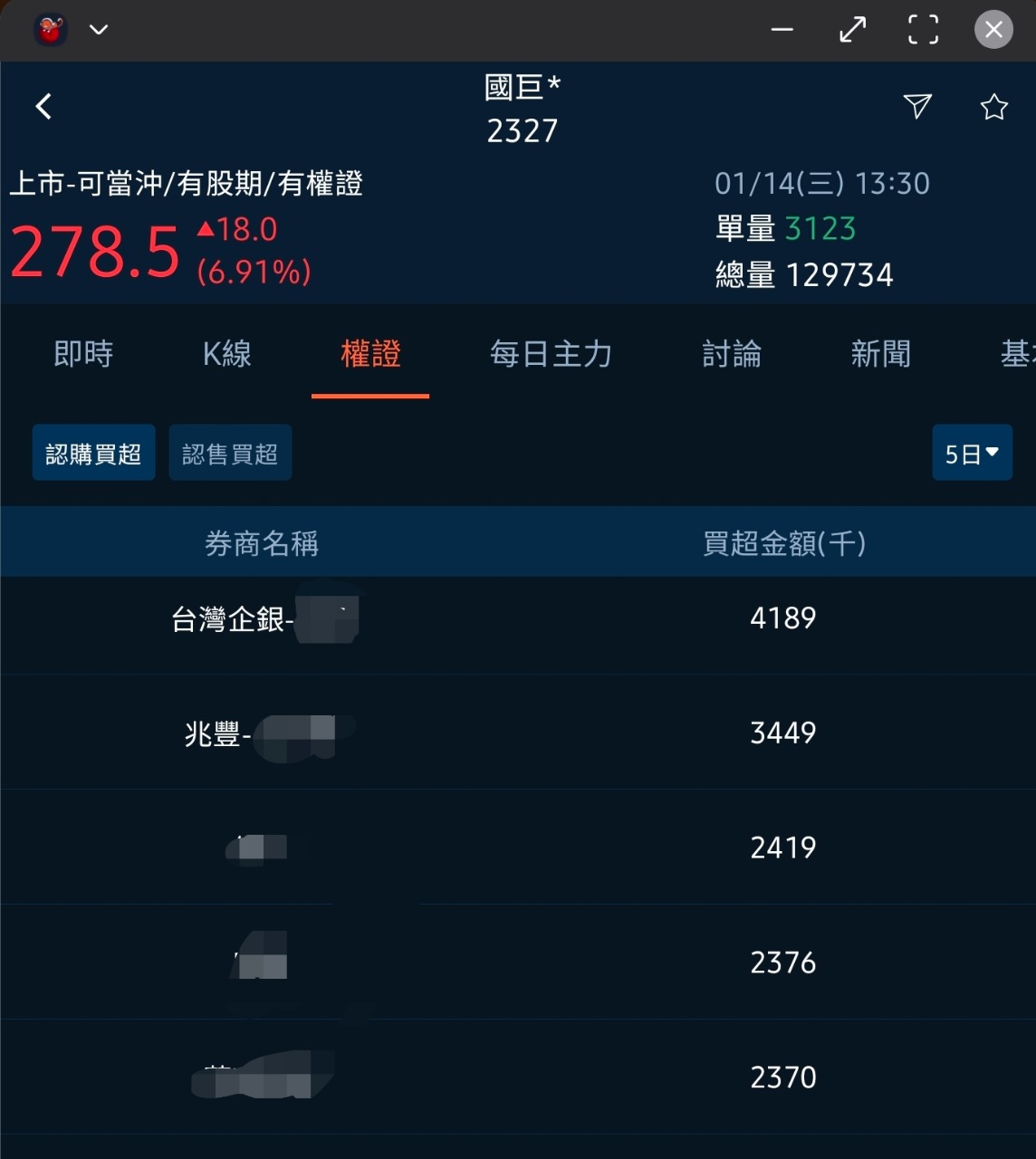Select the 權證 tab

pyautogui.click(x=370, y=353)
